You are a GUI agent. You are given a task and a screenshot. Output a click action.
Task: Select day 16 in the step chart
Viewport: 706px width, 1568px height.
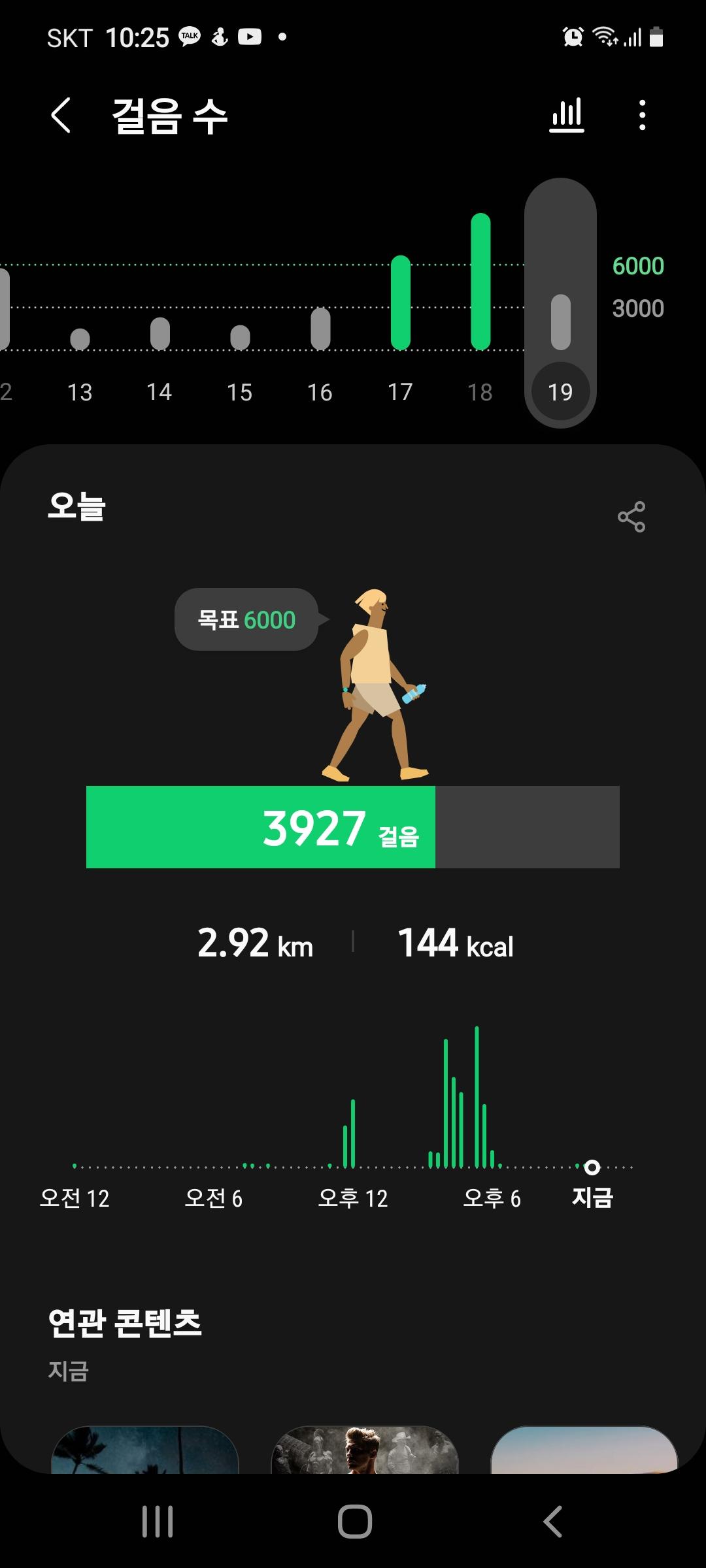(x=320, y=391)
